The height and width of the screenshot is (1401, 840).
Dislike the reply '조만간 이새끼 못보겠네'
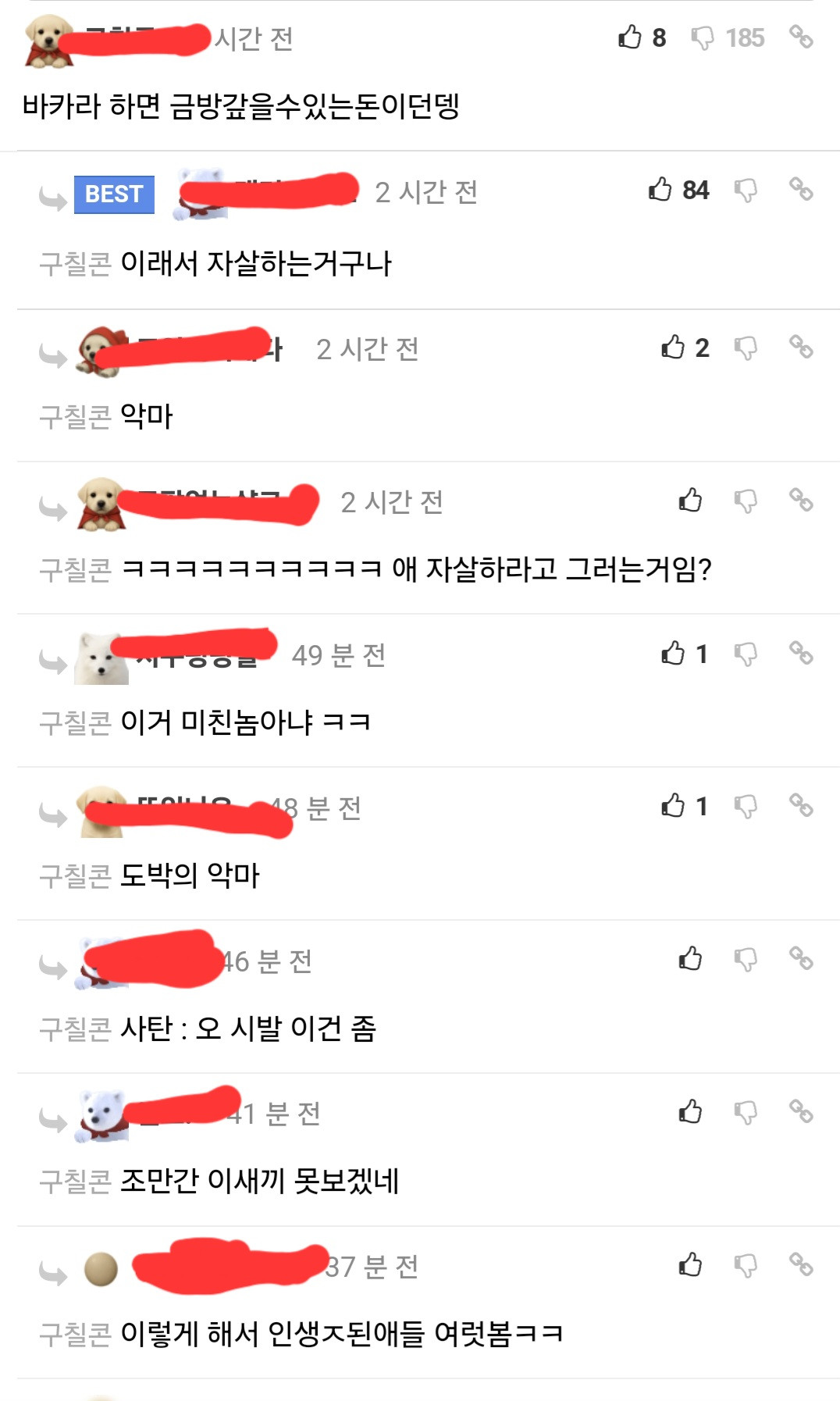tap(745, 1112)
